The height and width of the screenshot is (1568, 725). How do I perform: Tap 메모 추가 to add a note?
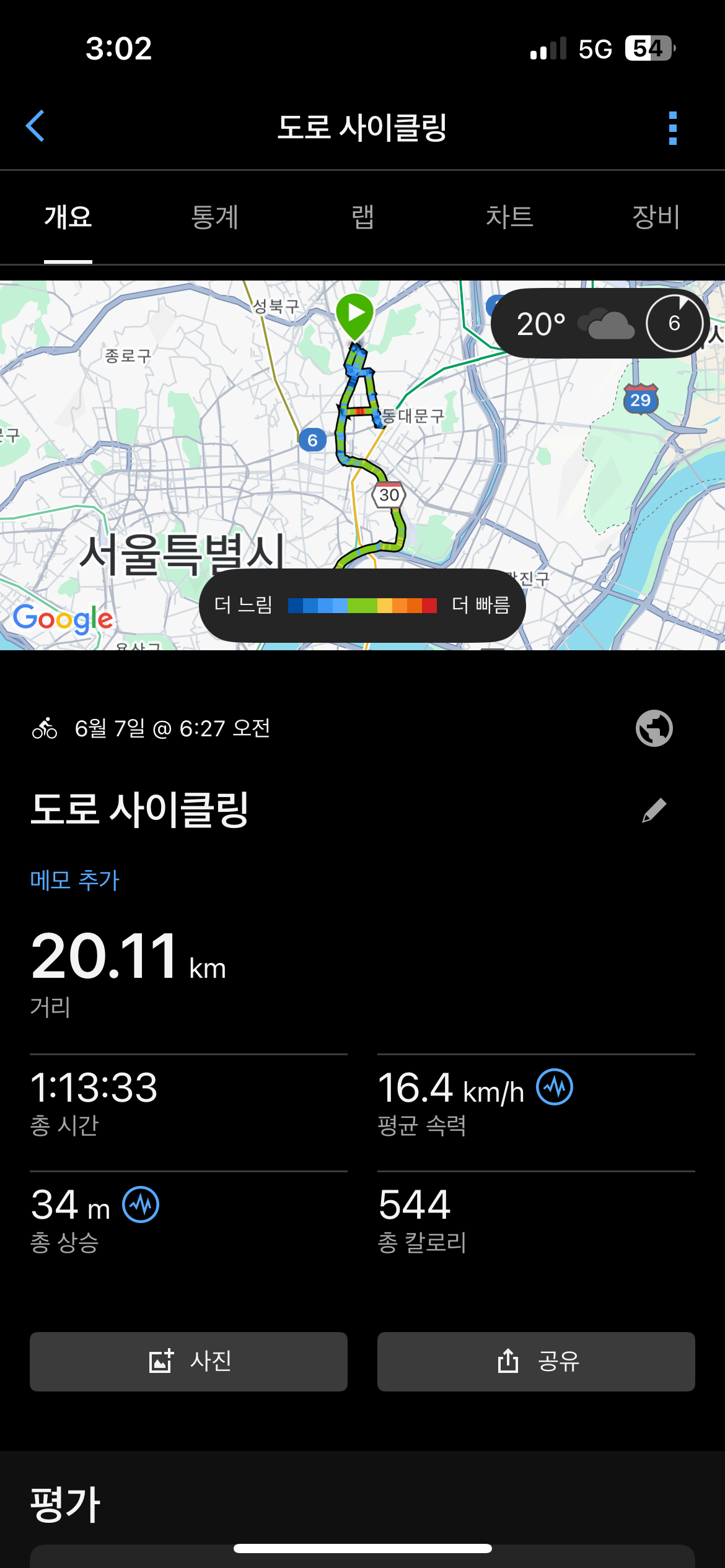[x=75, y=880]
